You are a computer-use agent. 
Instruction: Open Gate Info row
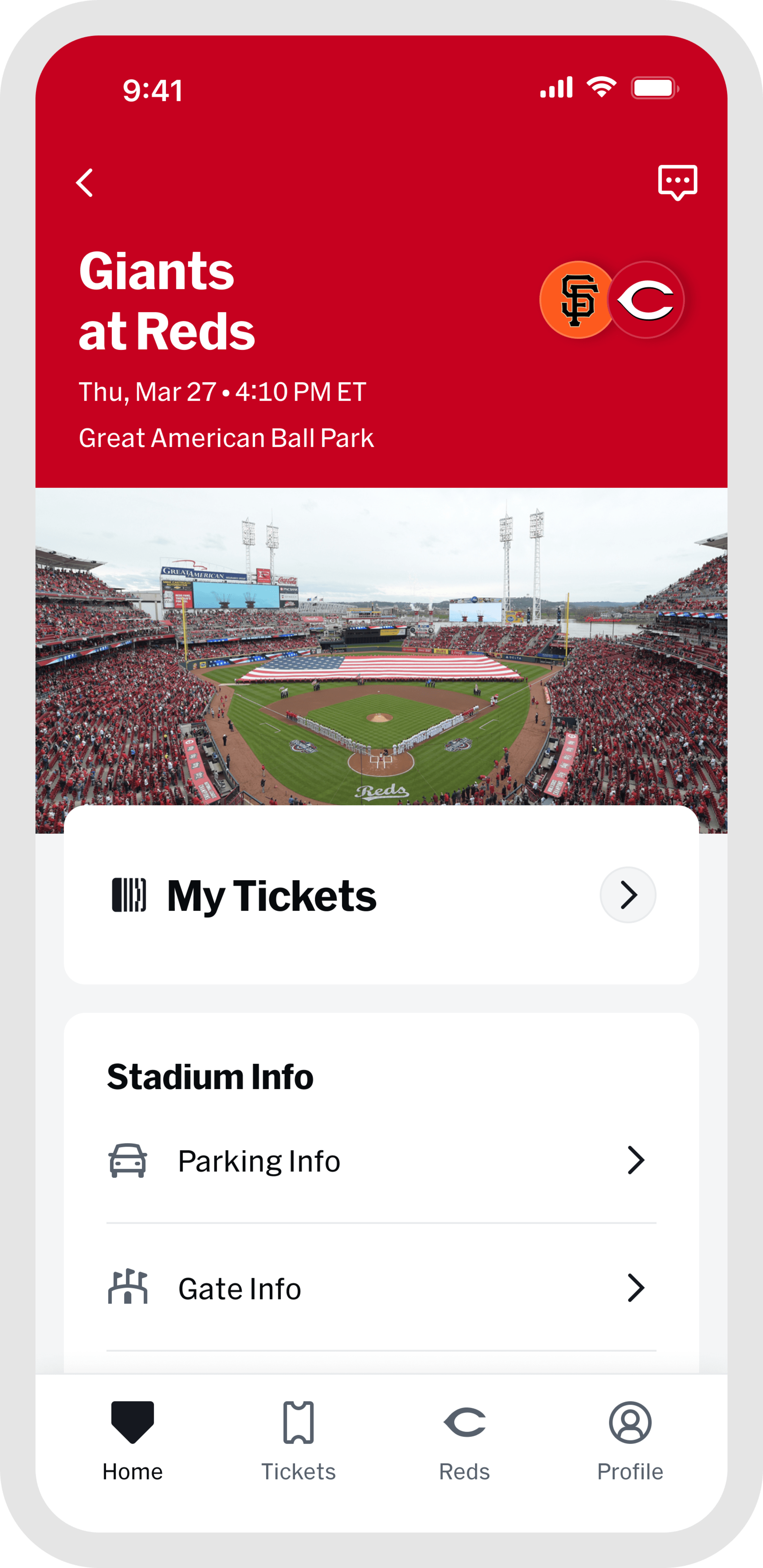click(381, 1288)
